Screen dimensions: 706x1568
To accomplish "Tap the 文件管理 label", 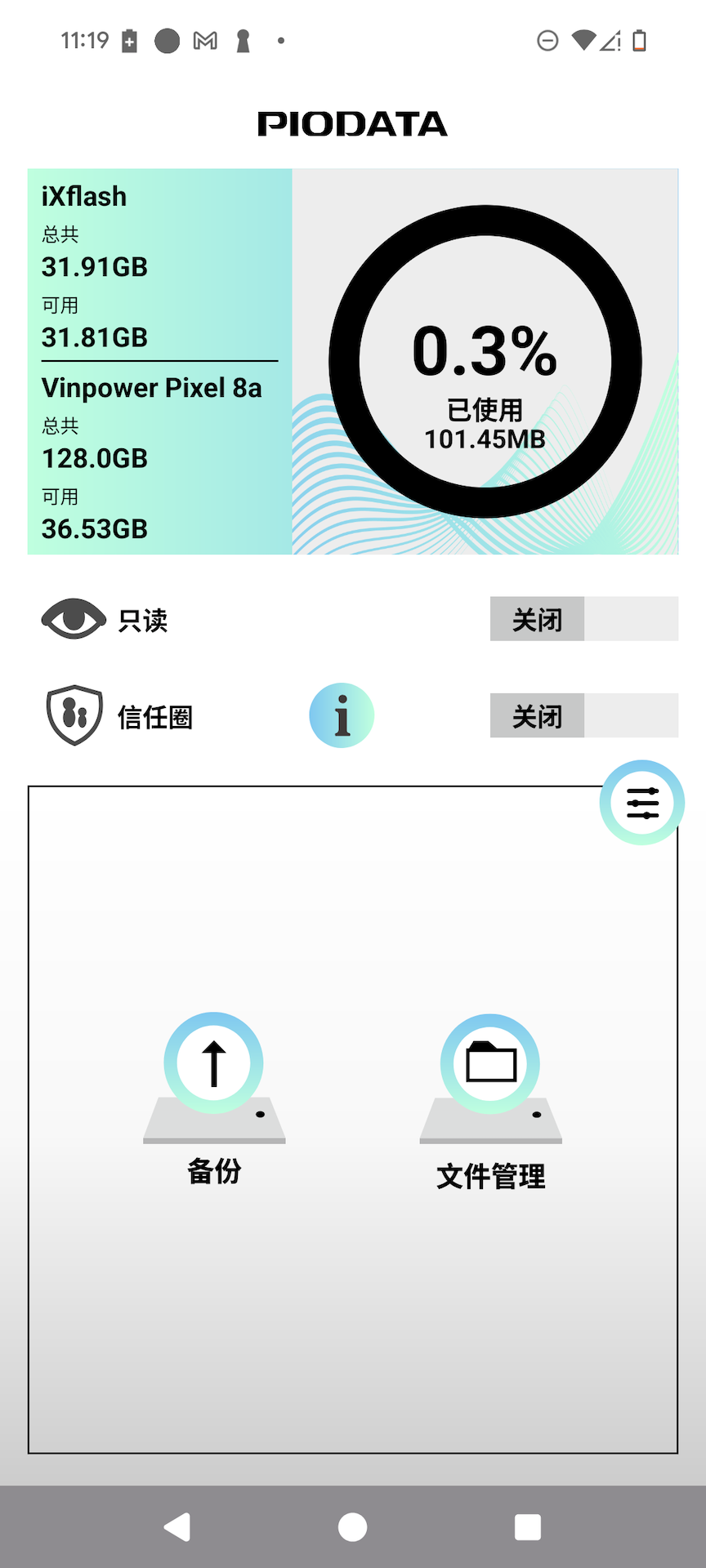I will 491,1176.
